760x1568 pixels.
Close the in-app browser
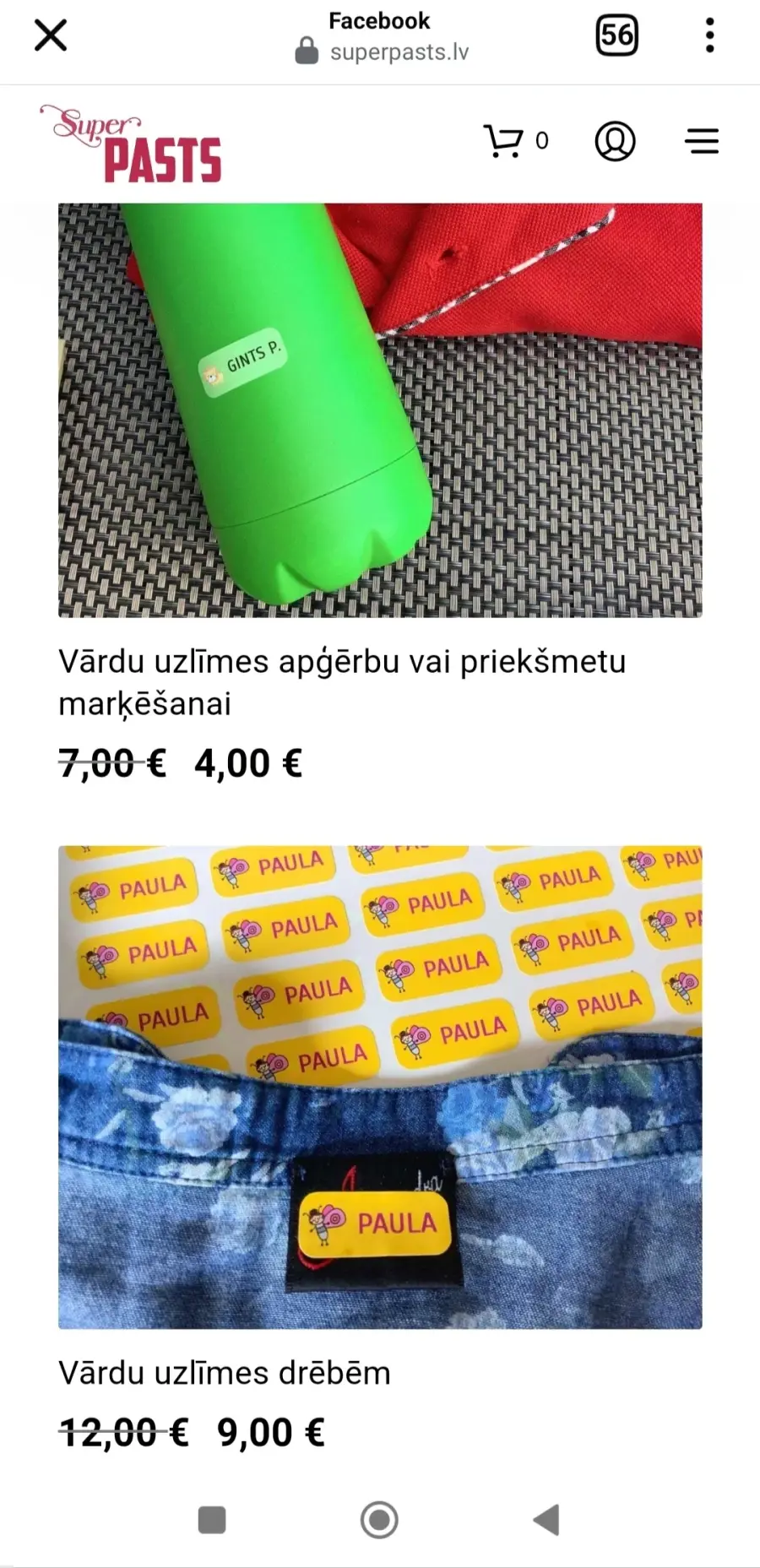pyautogui.click(x=51, y=35)
